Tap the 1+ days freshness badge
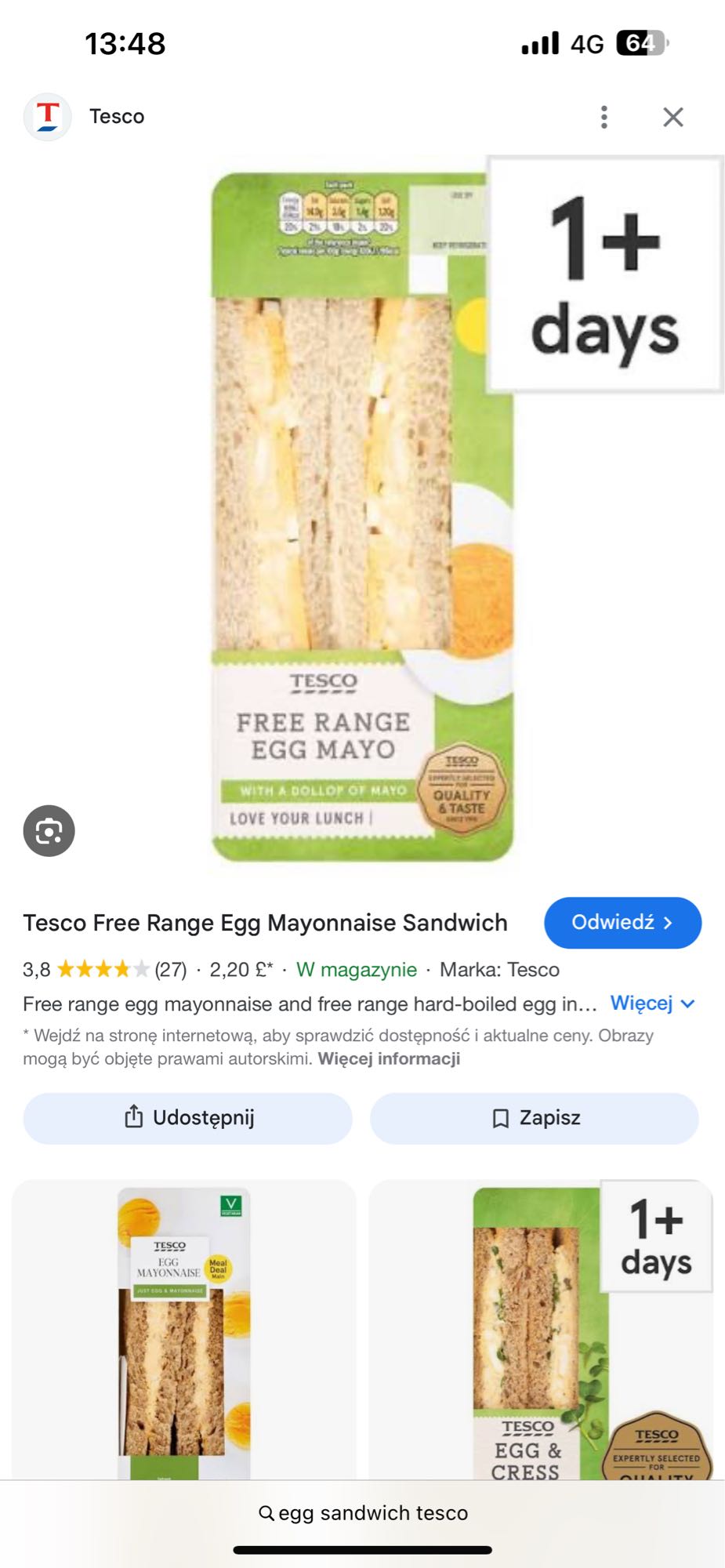This screenshot has width=725, height=1568. pos(604,274)
